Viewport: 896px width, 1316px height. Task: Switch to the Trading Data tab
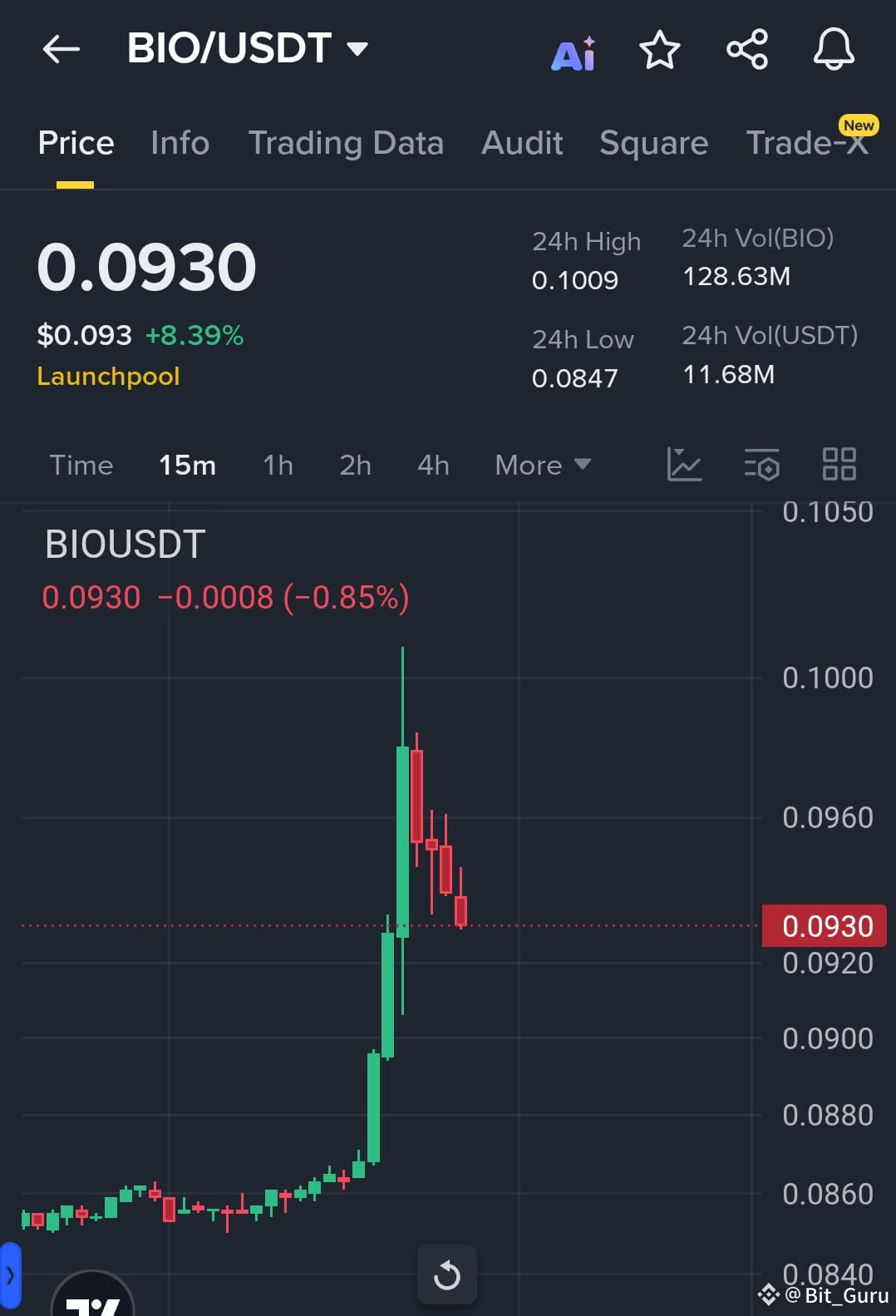[346, 143]
